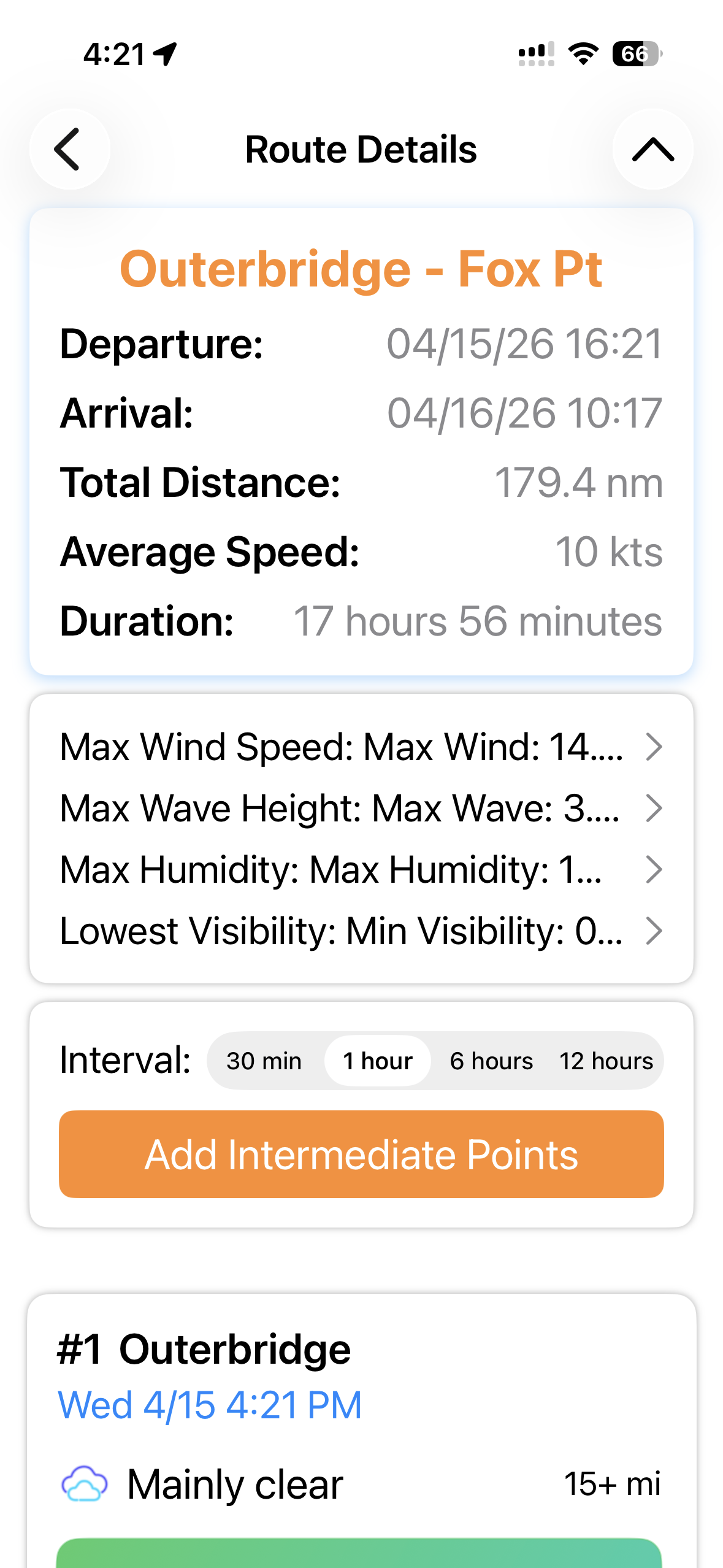This screenshot has width=723, height=1568.
Task: Go back from Route Details
Action: coord(69,149)
